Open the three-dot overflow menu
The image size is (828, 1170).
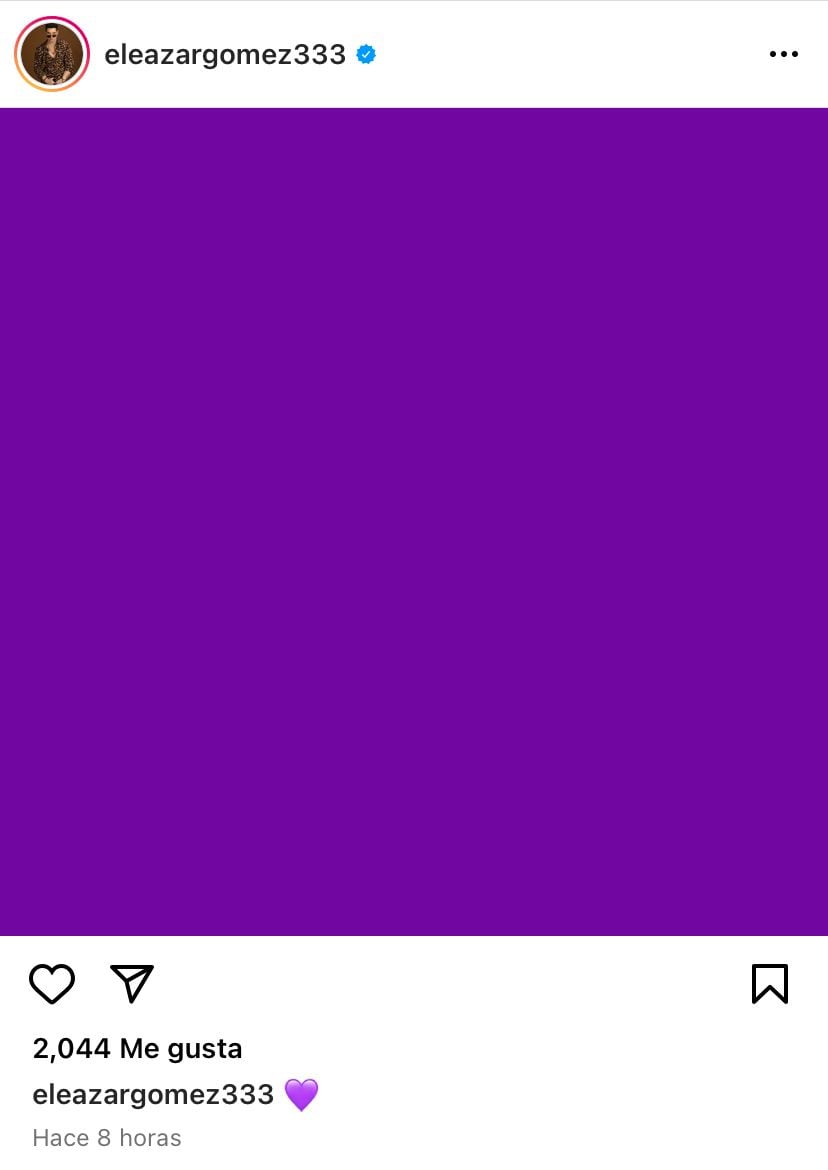[x=783, y=54]
